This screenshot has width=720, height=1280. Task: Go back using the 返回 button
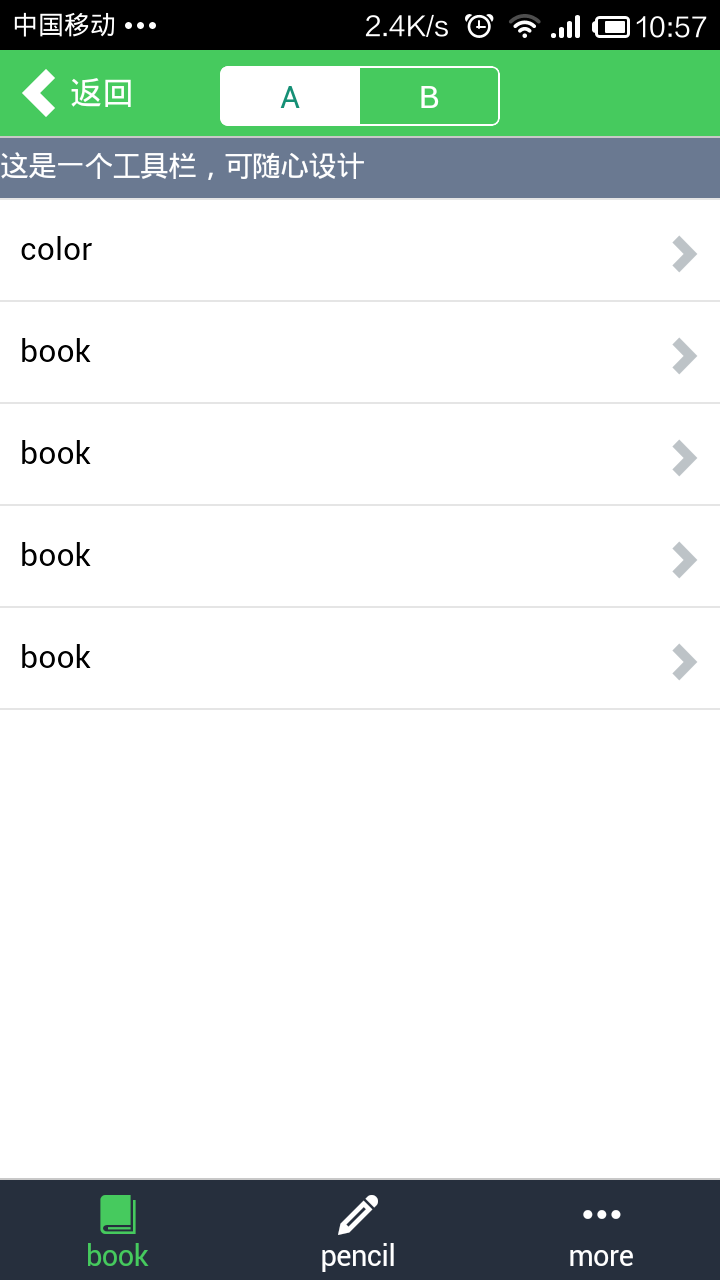78,94
